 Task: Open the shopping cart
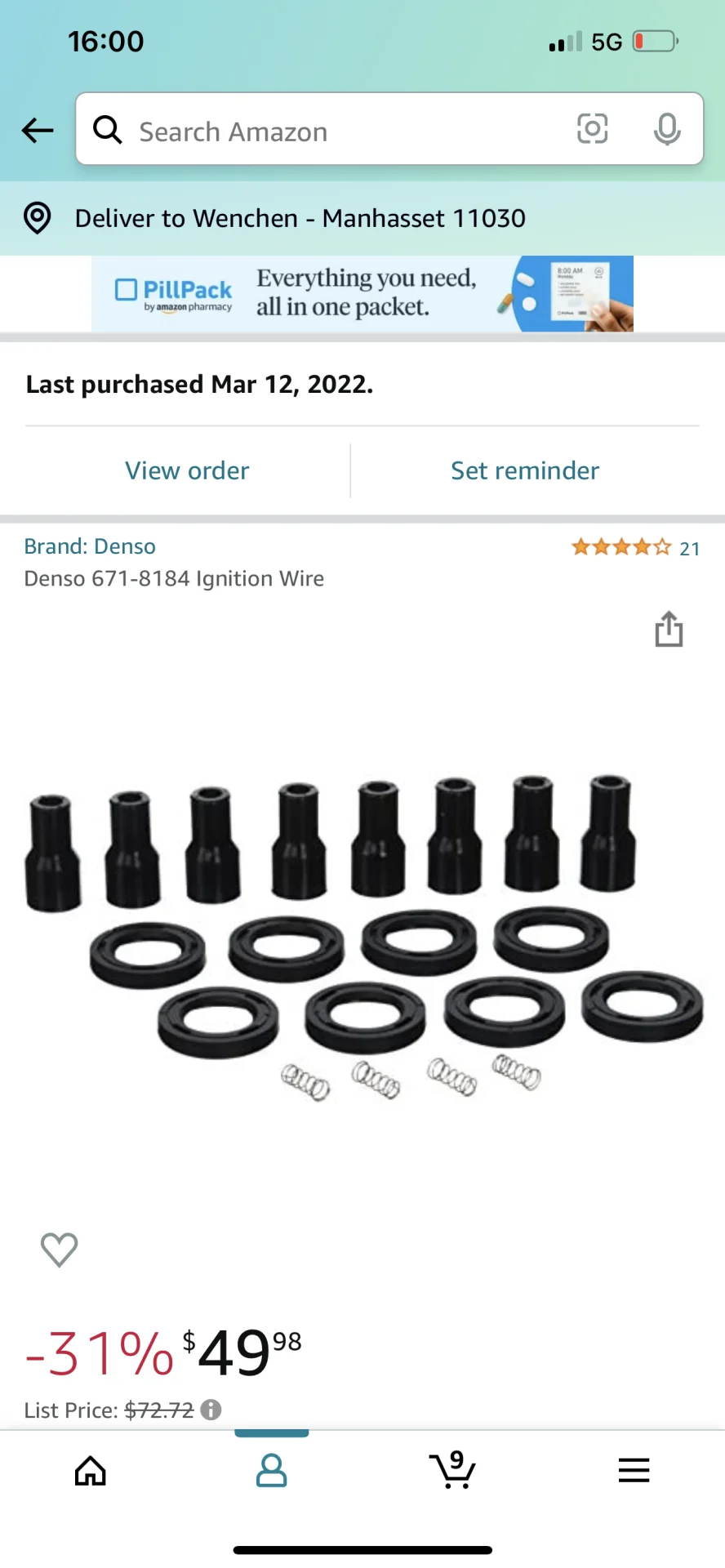pos(452,1471)
